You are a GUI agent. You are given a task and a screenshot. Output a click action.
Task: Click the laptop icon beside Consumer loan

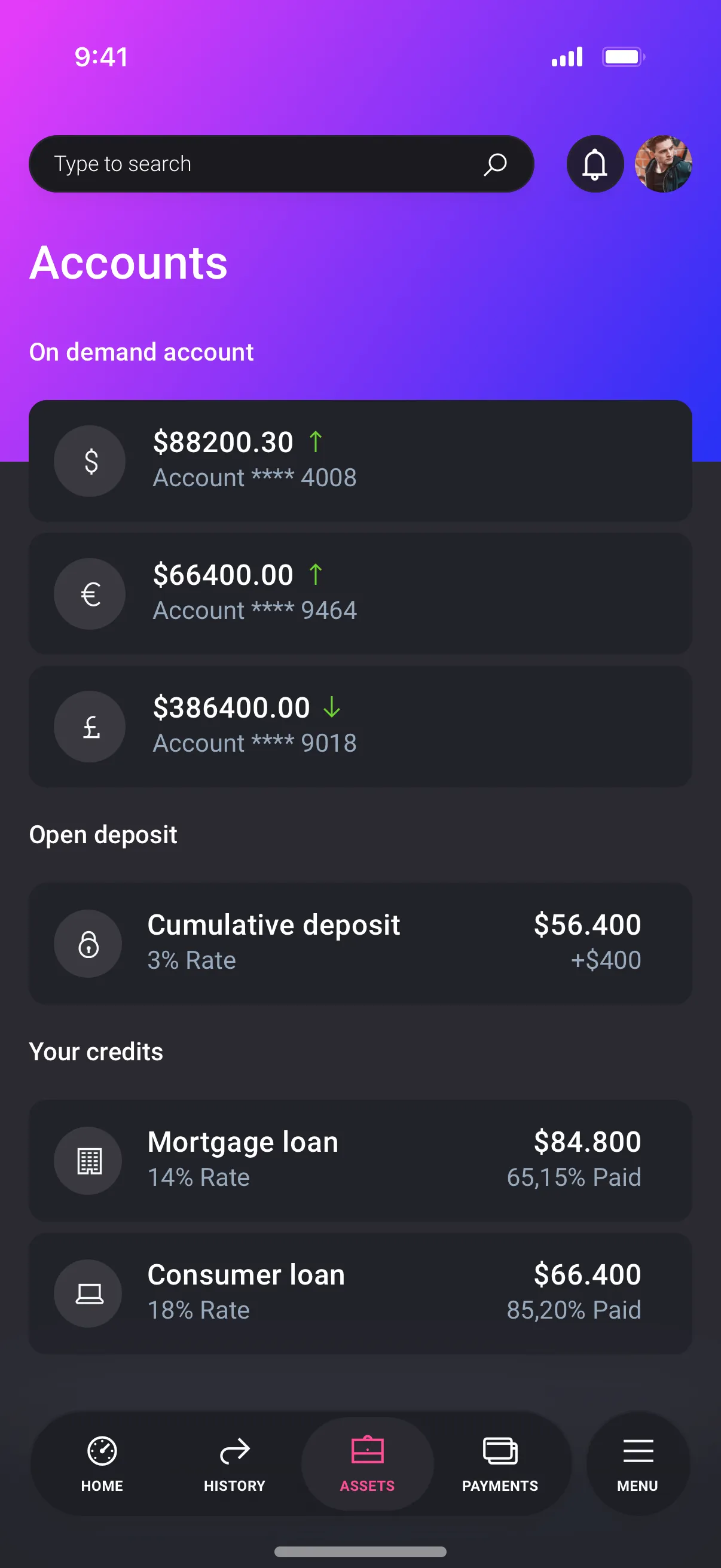tap(88, 1294)
